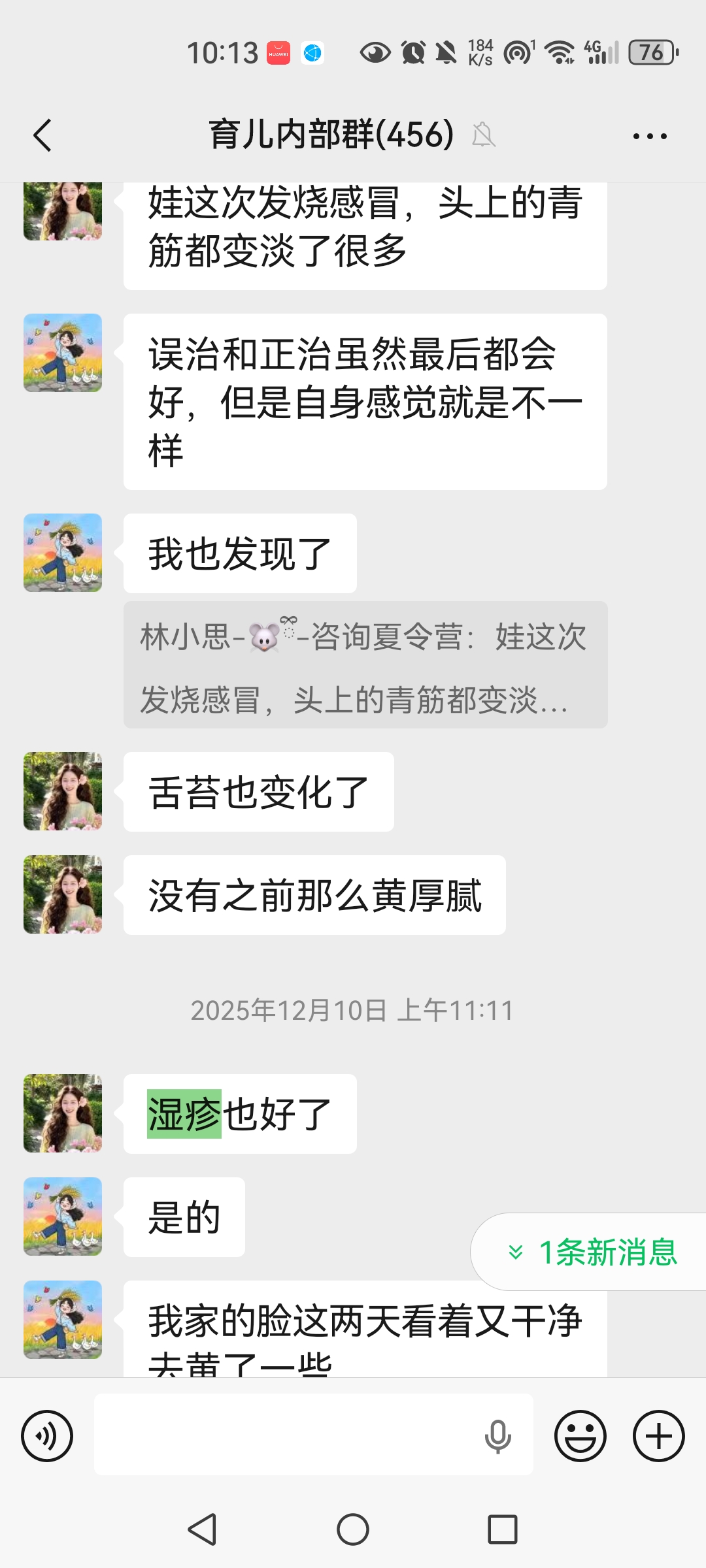Tap the microphone in the text field
This screenshot has height=1568, width=706.
497,1435
